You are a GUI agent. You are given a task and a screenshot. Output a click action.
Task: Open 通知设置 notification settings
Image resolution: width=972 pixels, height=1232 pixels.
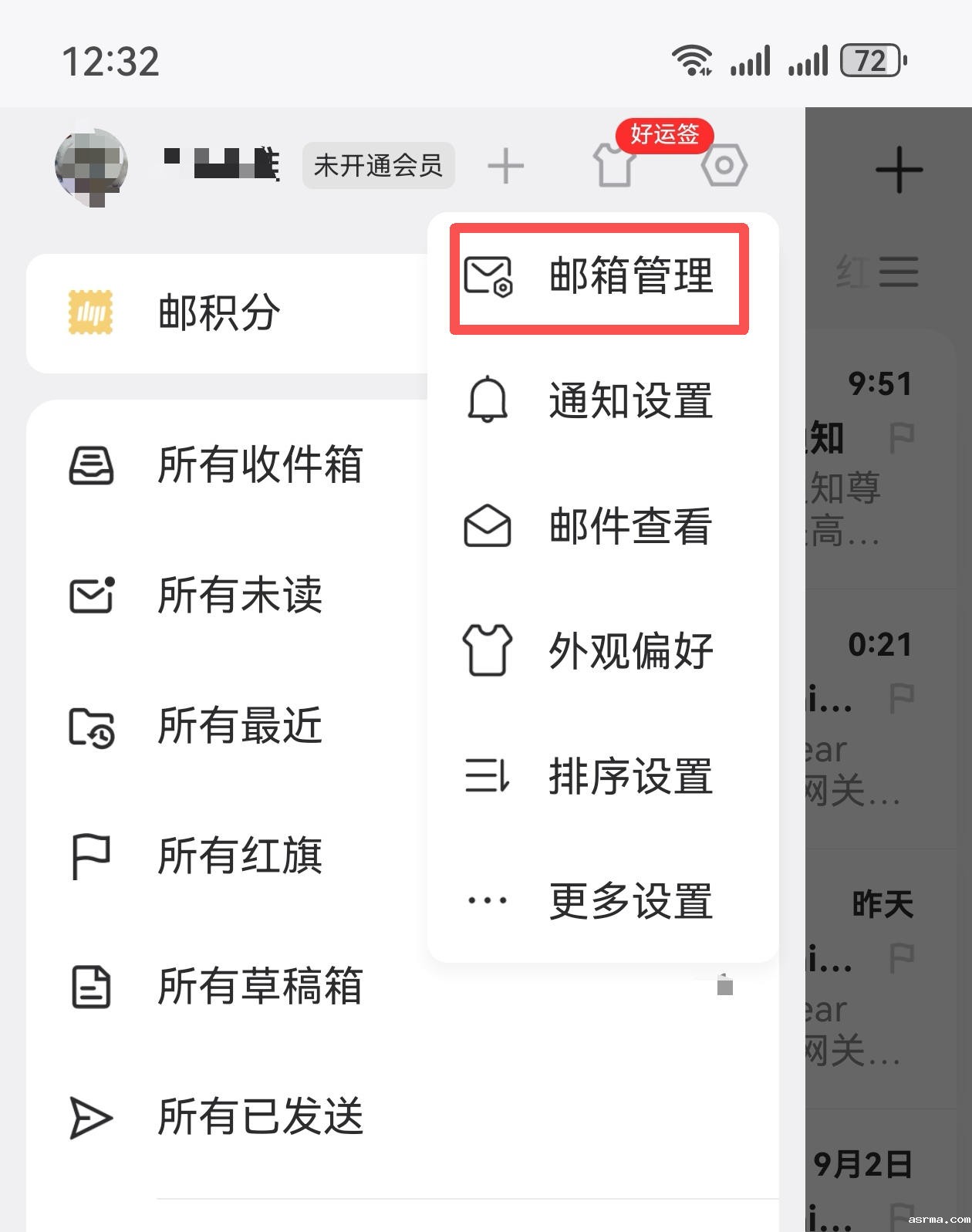point(598,401)
